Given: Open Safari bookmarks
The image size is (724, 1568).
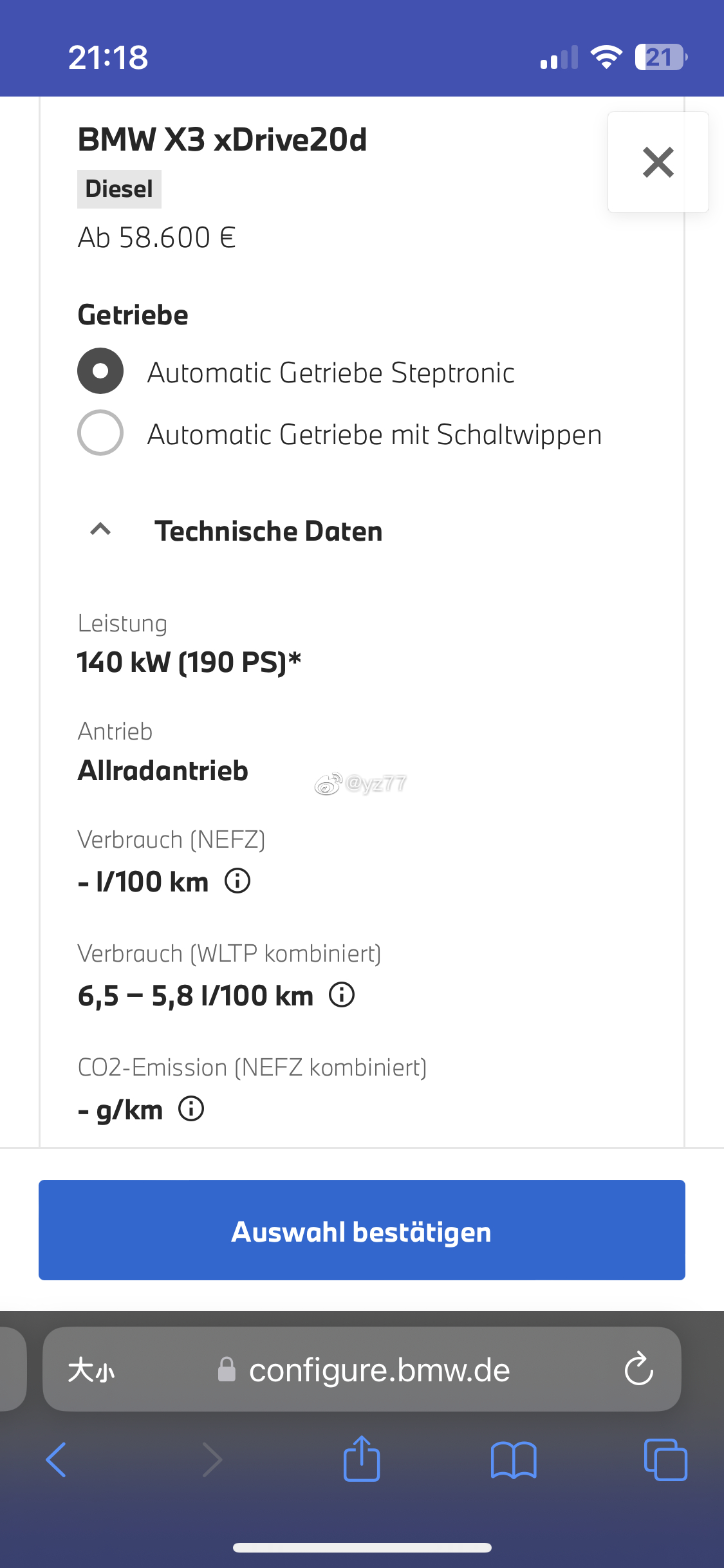Looking at the screenshot, I should point(514,1460).
